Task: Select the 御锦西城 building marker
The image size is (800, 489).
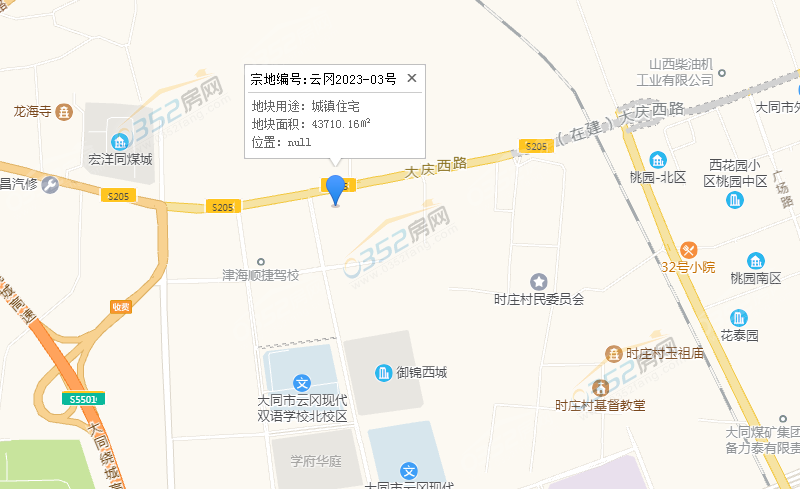Action: [383, 373]
